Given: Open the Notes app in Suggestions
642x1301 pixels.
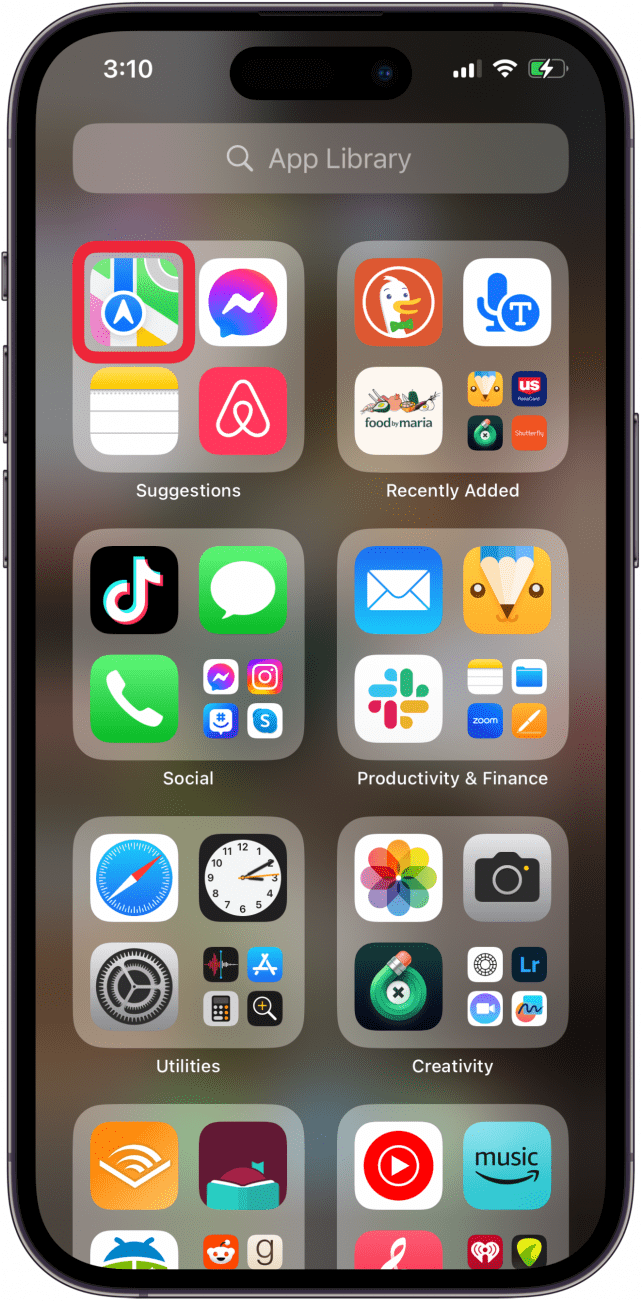Looking at the screenshot, I should pos(134,411).
